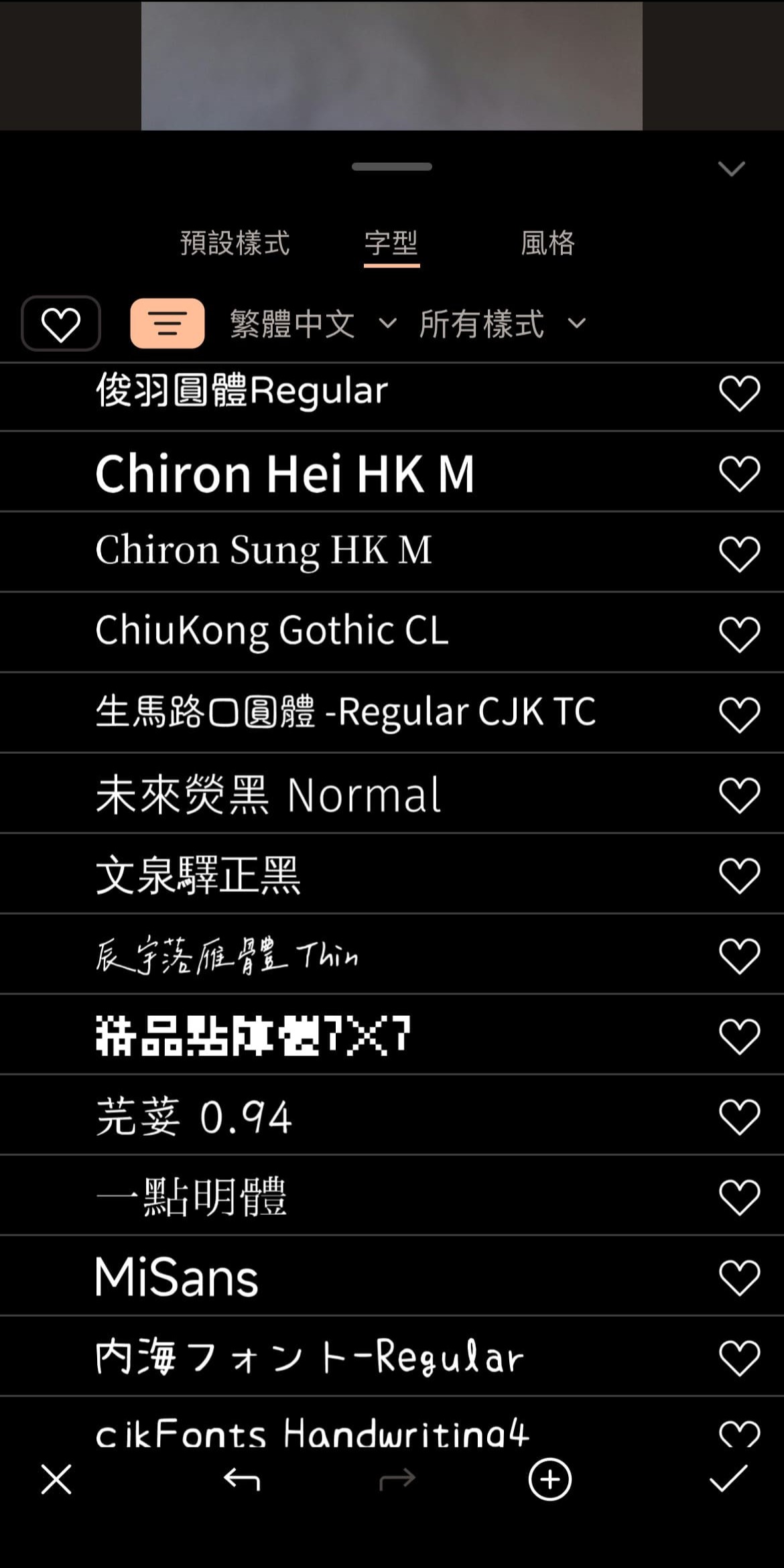Choose the 芫荽 0.94 font

coord(194,1116)
